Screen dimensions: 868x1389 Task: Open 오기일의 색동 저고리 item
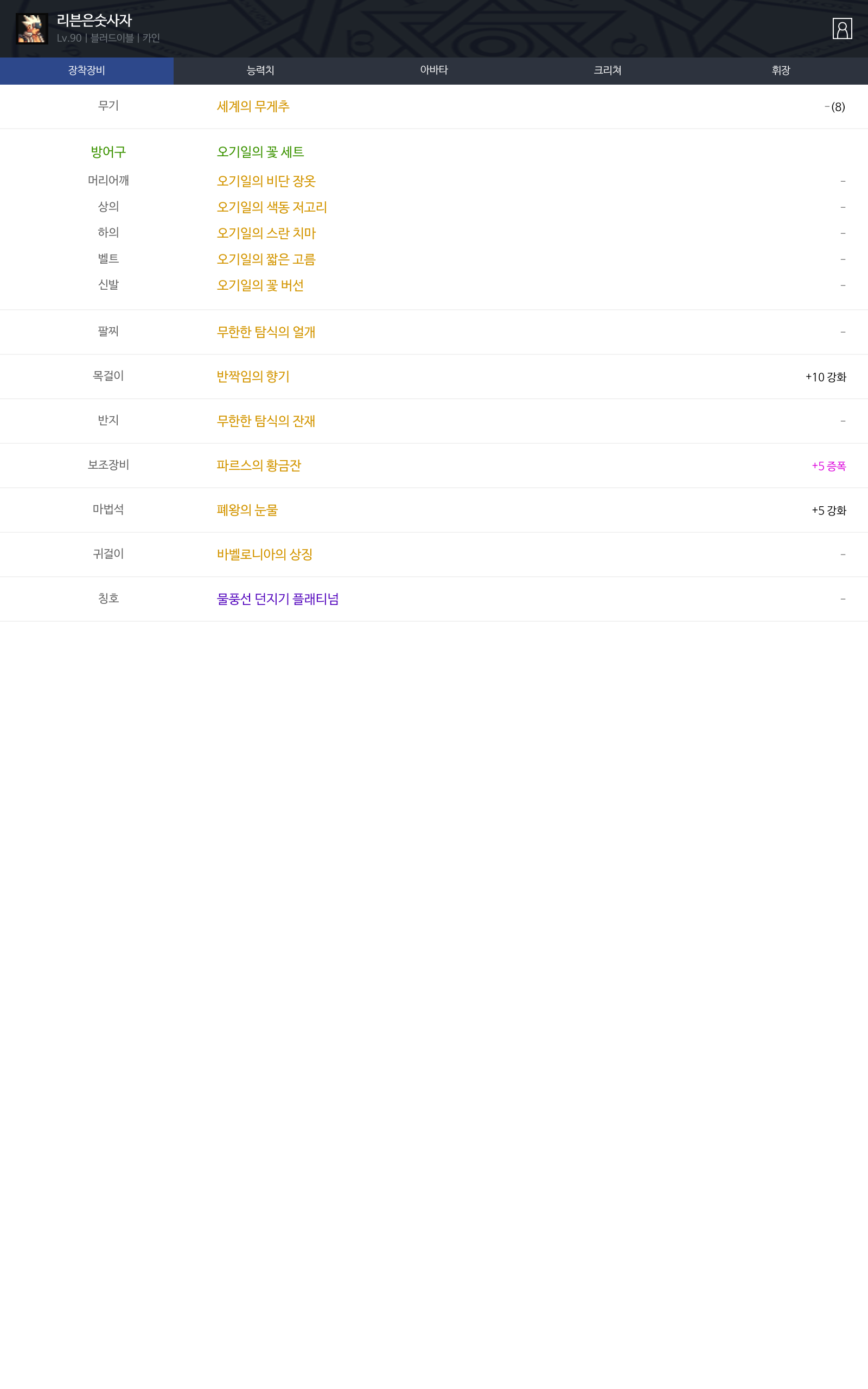[x=272, y=207]
